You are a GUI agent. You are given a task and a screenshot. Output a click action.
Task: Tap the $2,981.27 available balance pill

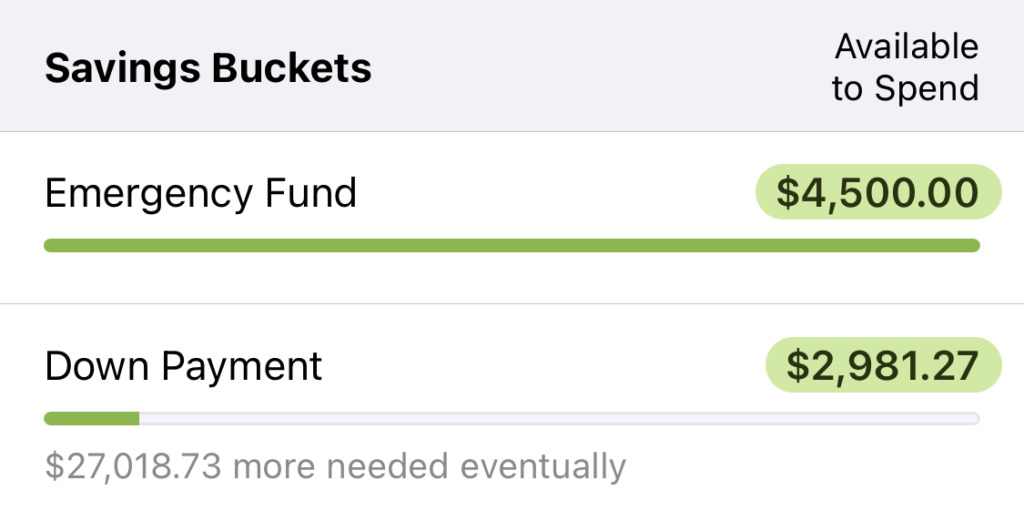point(882,365)
